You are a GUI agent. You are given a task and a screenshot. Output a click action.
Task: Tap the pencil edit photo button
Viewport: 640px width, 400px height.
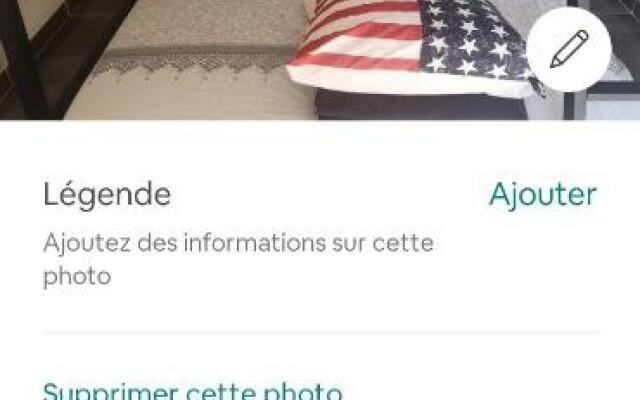pos(568,50)
